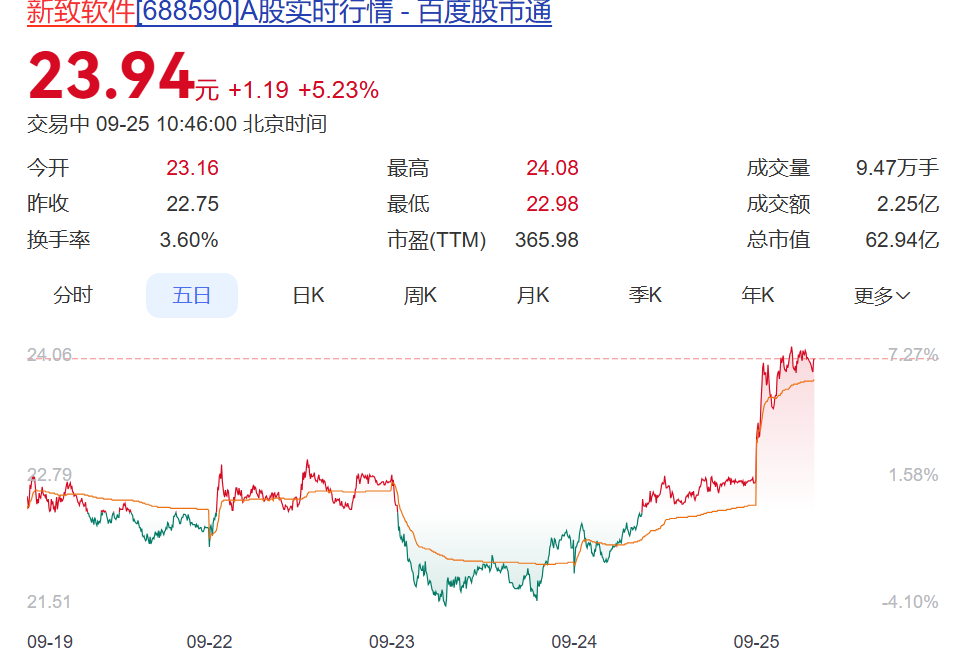Open the 新致软件 百度股市通 title link

point(290,12)
